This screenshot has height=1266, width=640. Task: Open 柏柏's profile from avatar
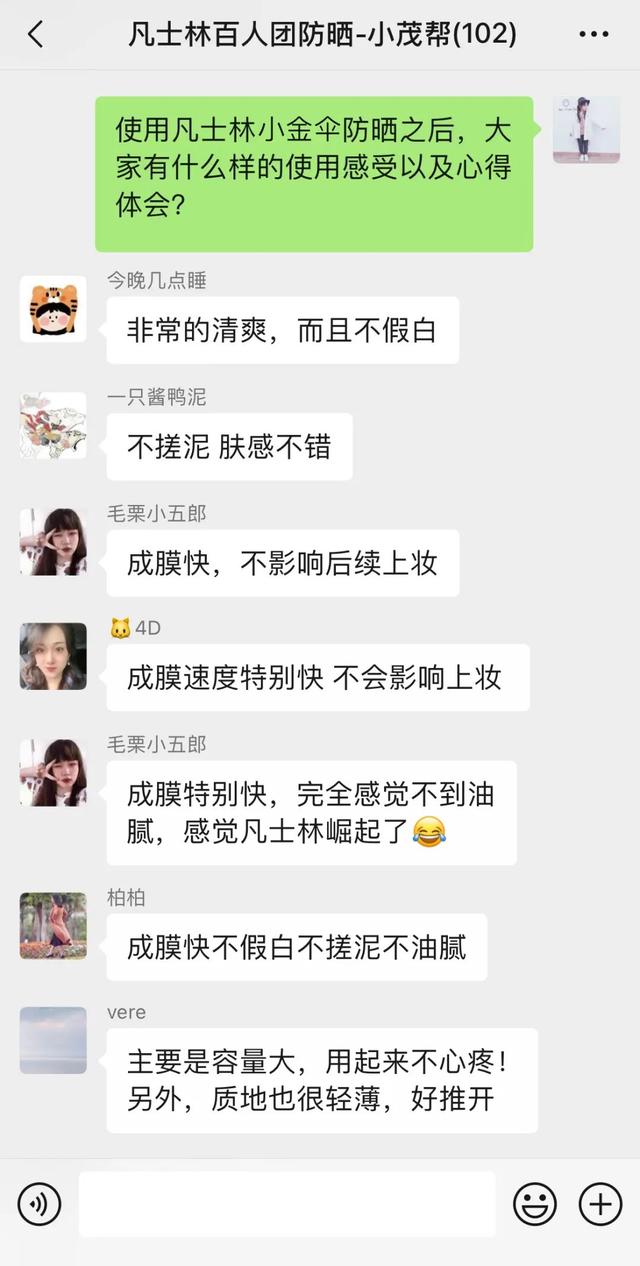coord(53,926)
